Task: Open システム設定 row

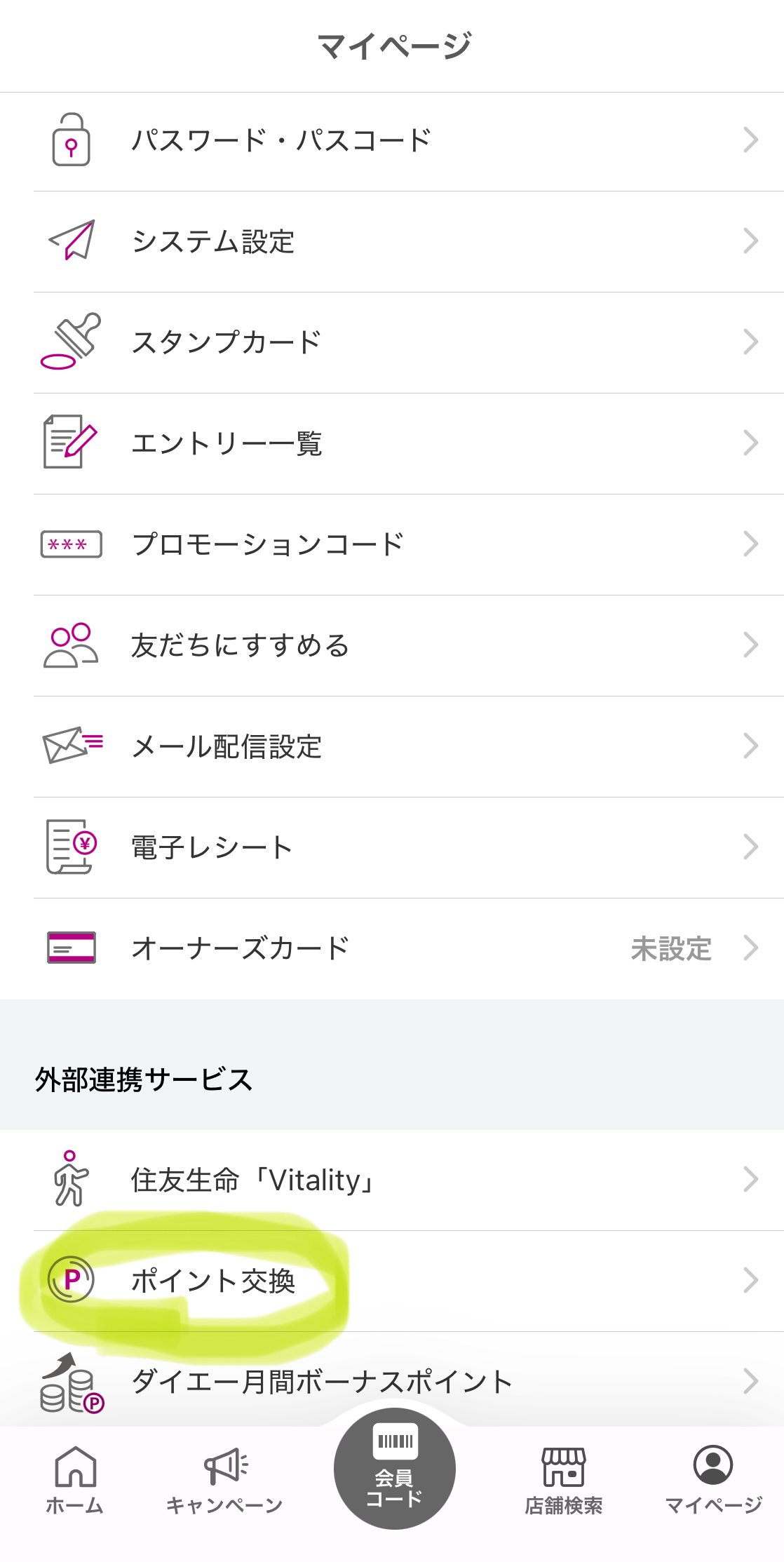Action: pos(392,242)
